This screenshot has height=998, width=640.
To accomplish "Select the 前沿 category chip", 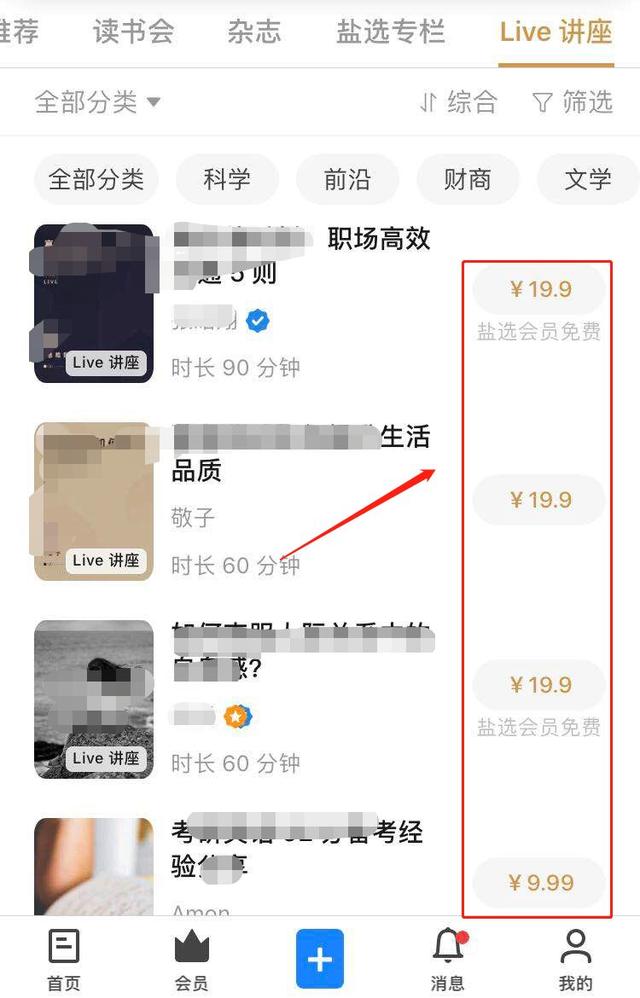I will [x=347, y=180].
